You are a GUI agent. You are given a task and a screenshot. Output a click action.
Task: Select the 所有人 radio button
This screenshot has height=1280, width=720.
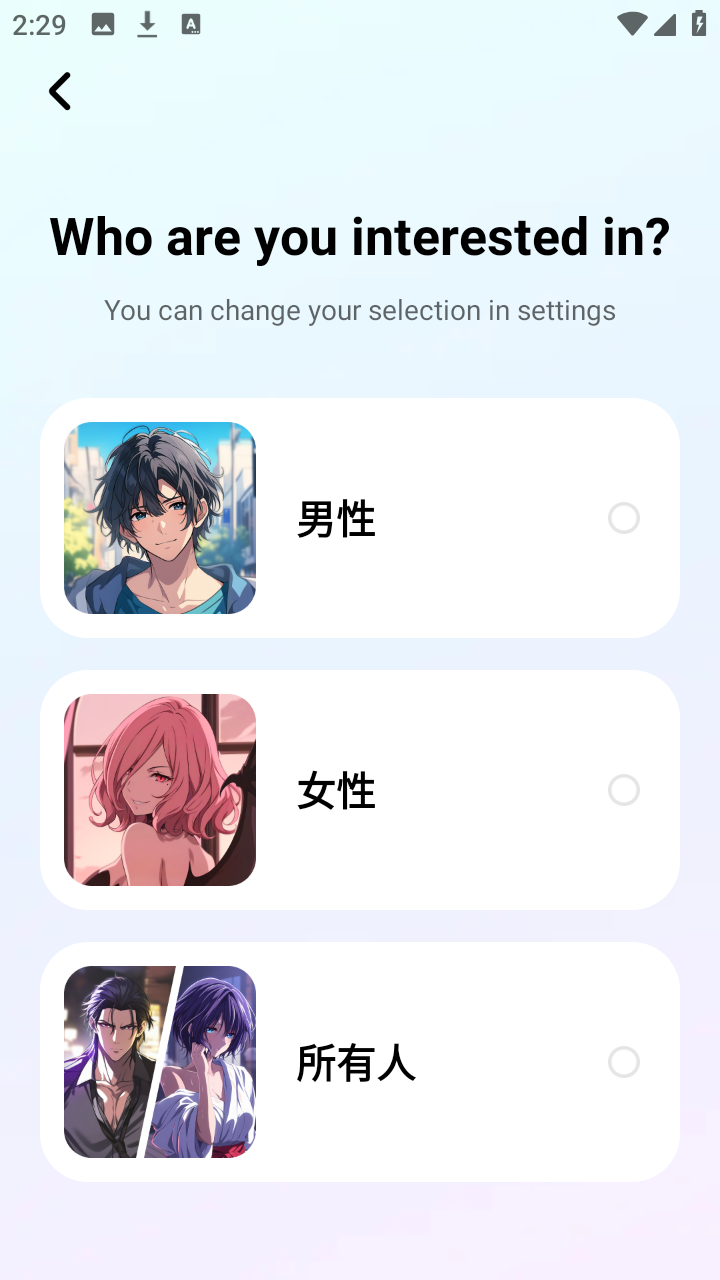(x=624, y=1062)
